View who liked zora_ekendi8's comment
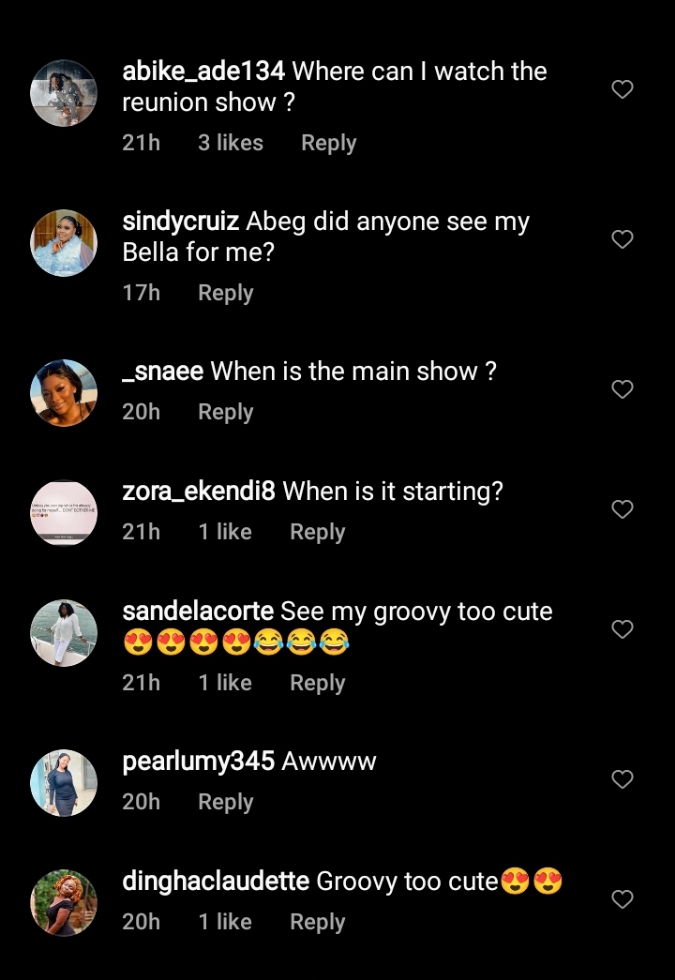 tap(224, 532)
